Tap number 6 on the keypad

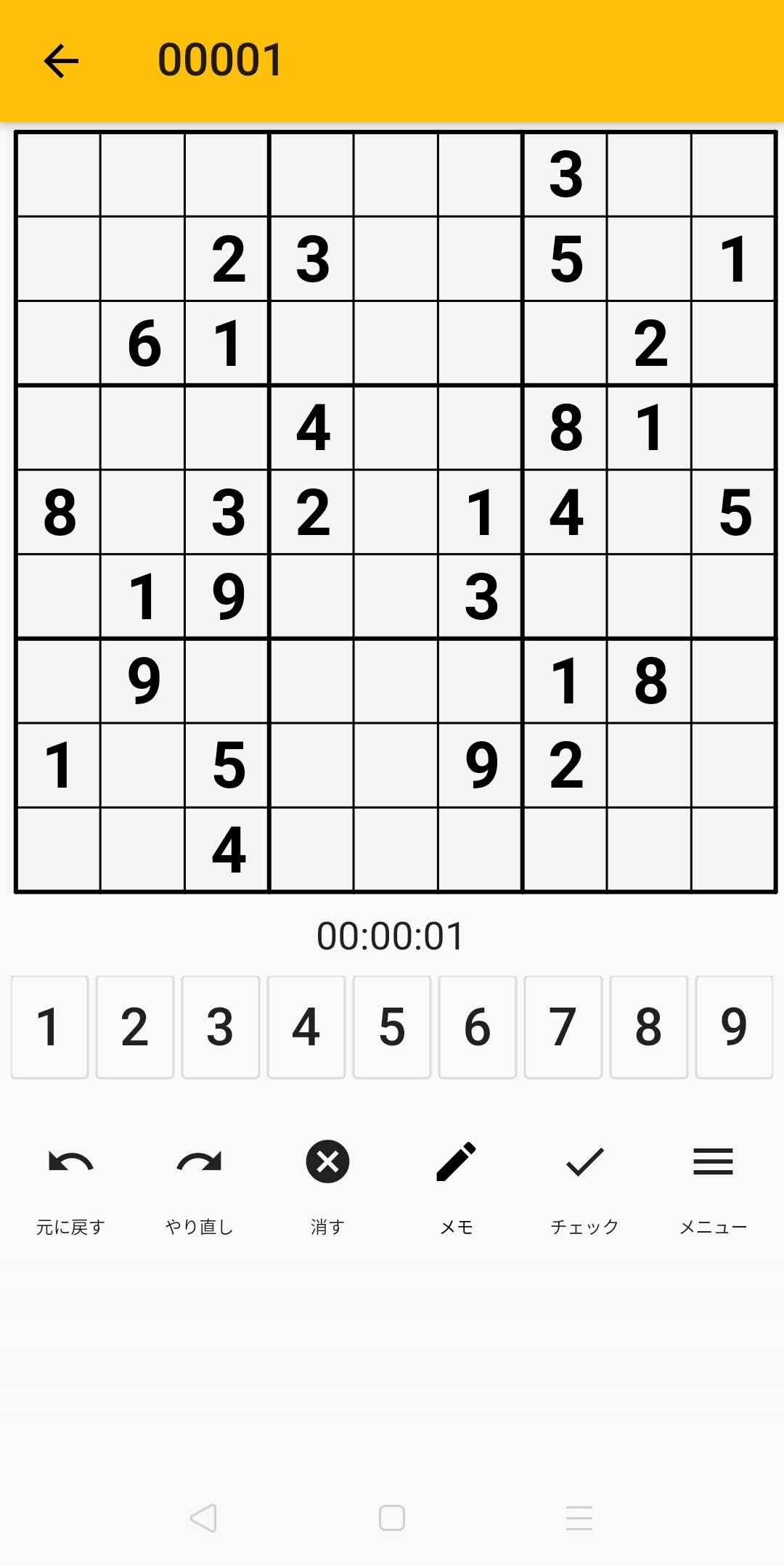click(x=478, y=1027)
